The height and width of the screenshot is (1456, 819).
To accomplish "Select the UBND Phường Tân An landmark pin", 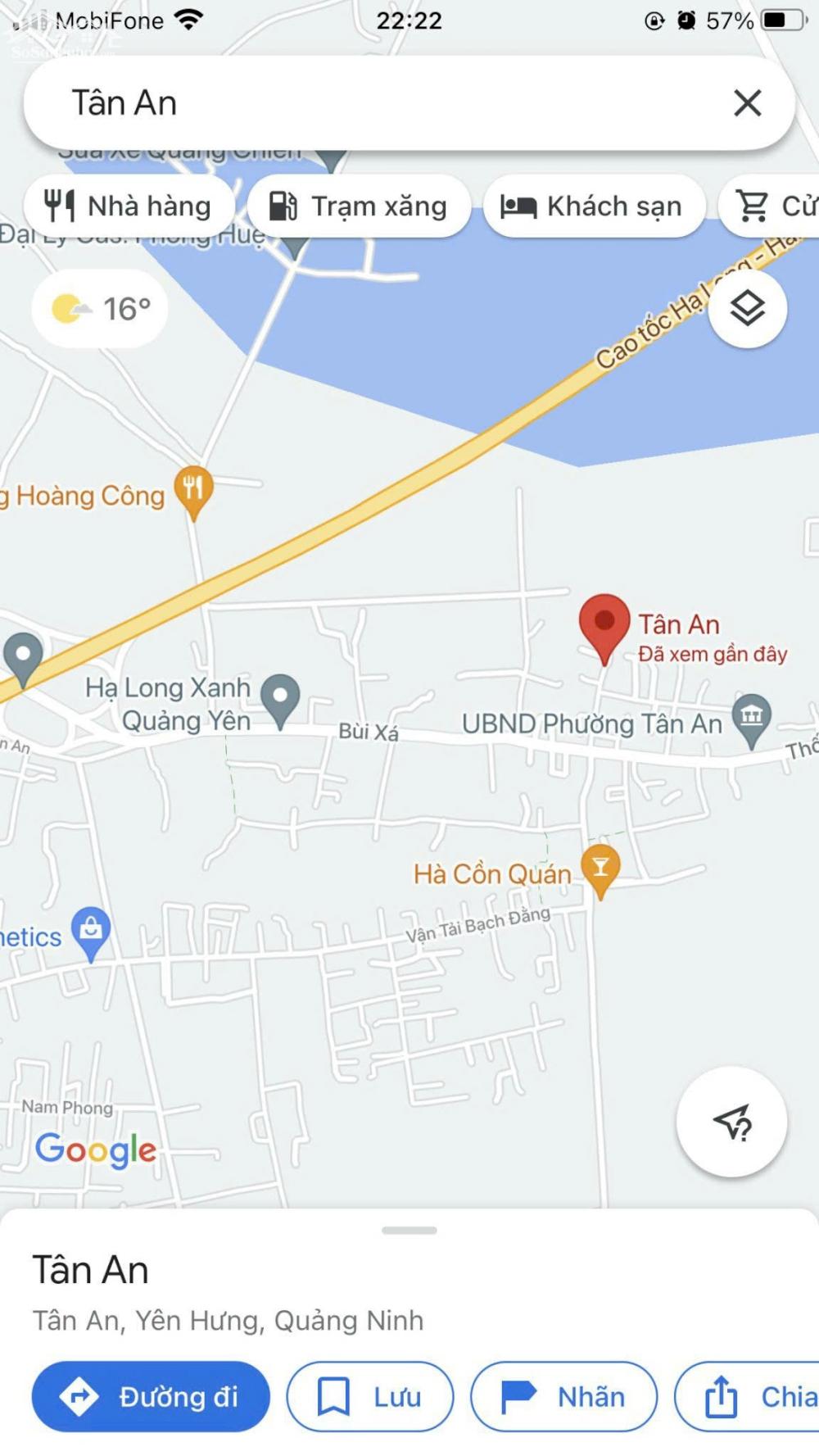I will pyautogui.click(x=751, y=717).
